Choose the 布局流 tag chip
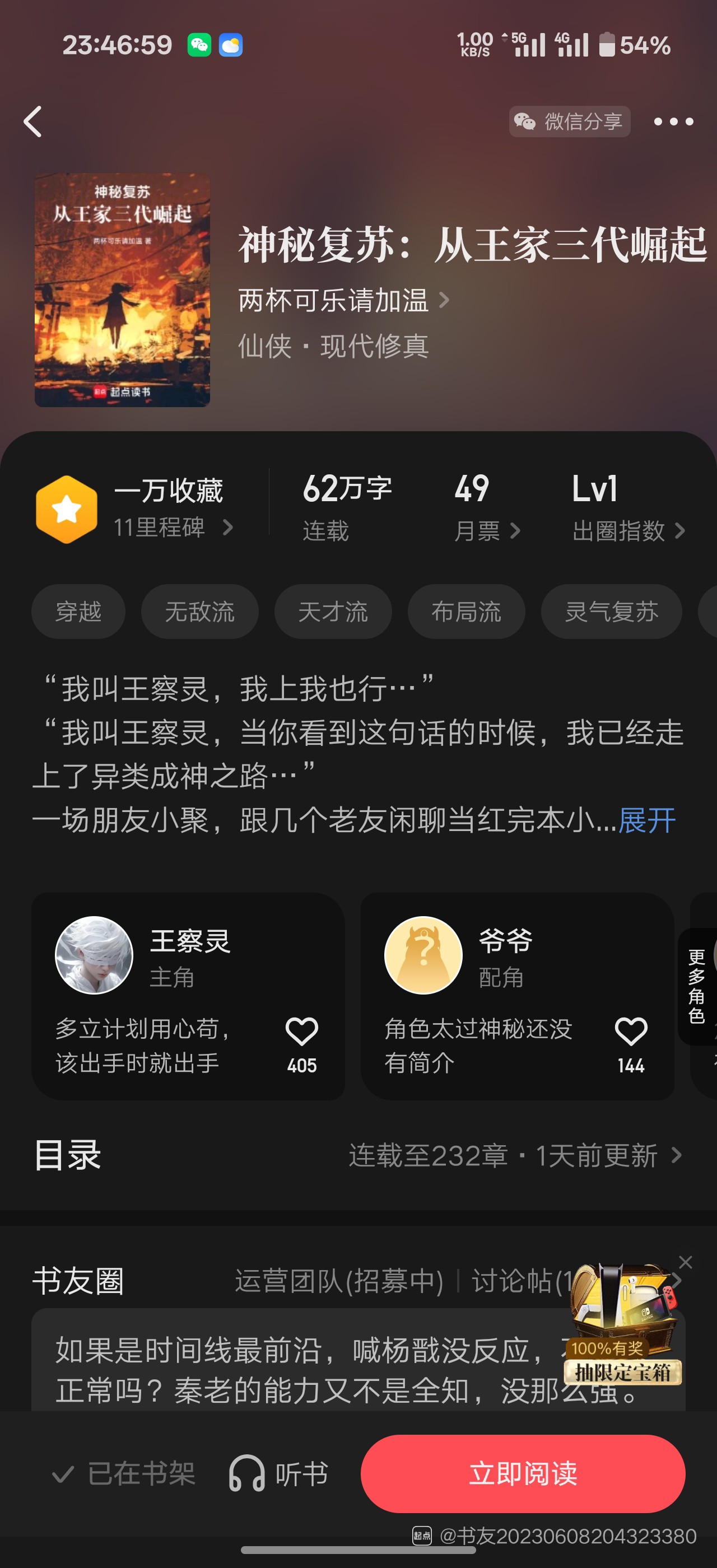 (x=466, y=612)
